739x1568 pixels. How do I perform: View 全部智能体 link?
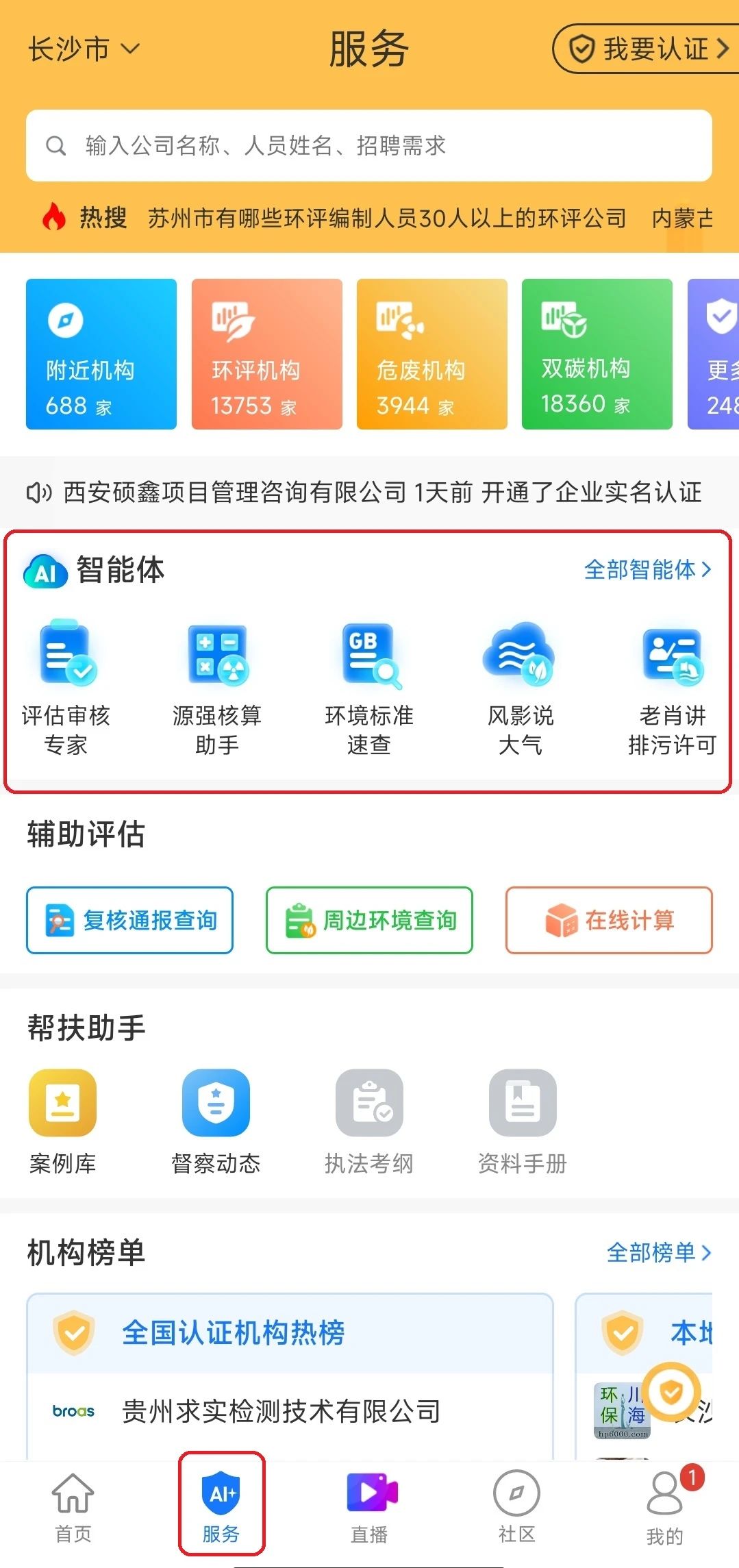click(647, 569)
